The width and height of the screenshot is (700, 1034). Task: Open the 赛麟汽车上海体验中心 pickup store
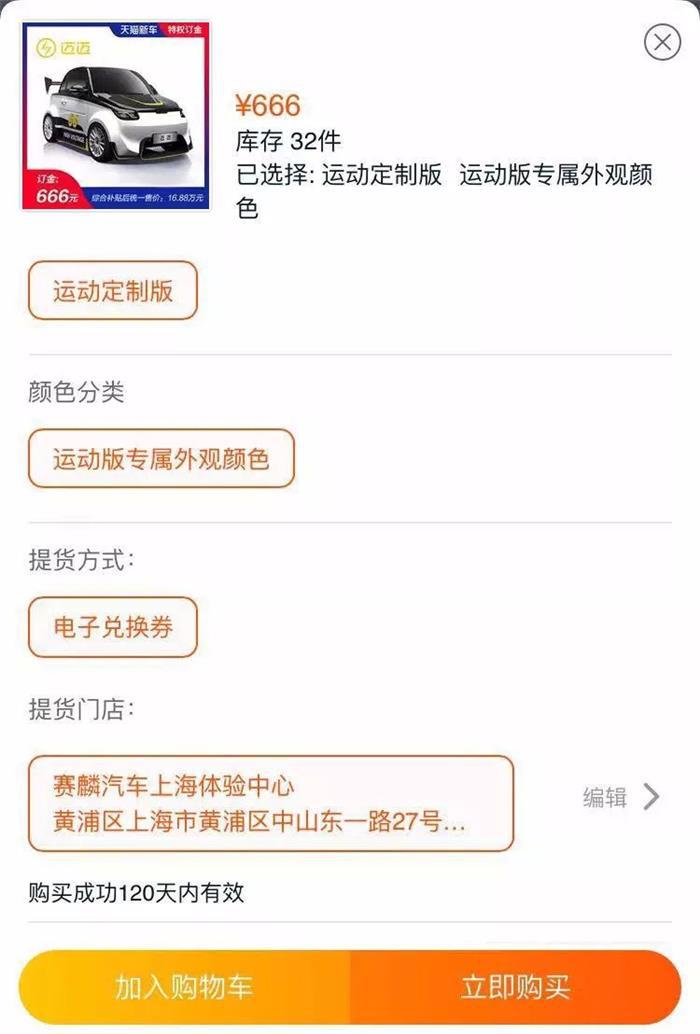[270, 803]
